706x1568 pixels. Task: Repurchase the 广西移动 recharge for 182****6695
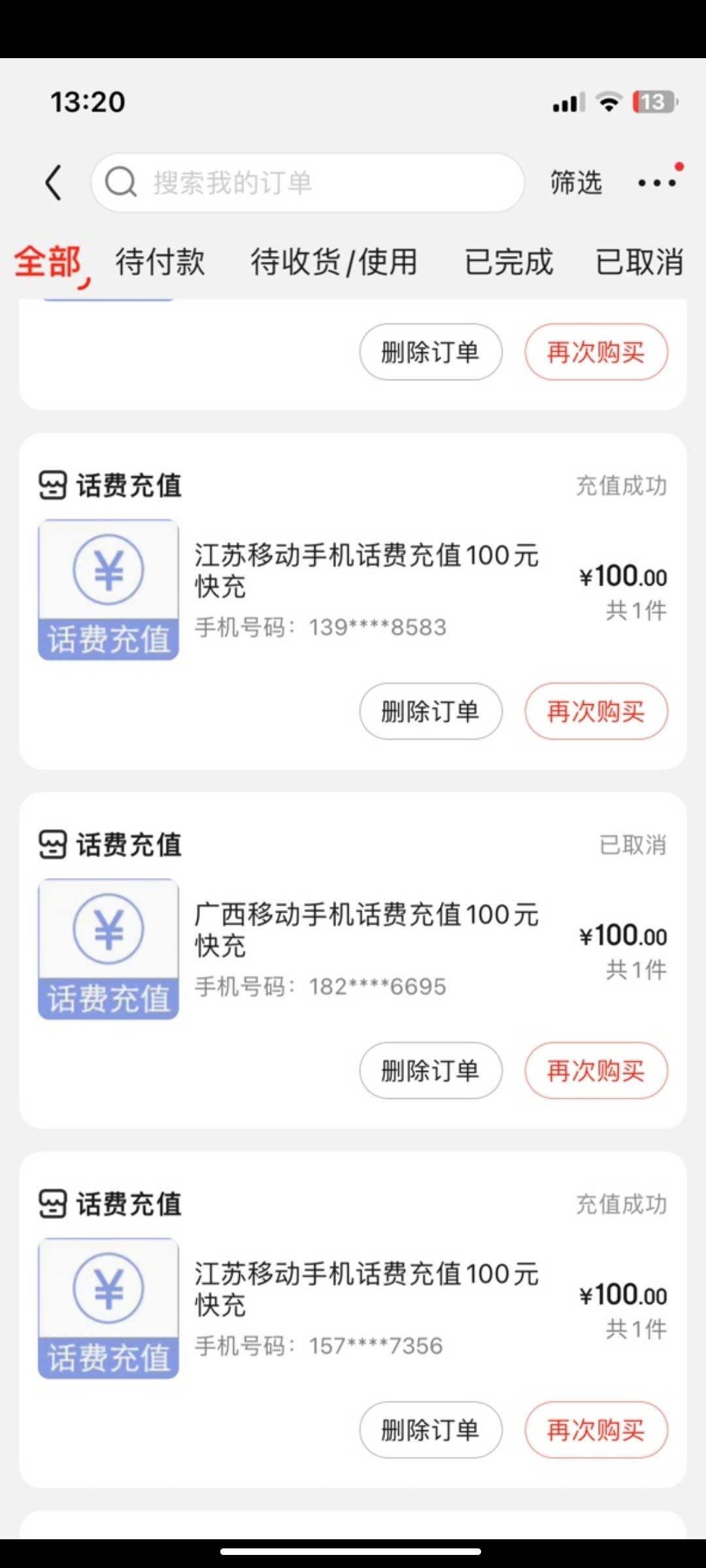(596, 1071)
